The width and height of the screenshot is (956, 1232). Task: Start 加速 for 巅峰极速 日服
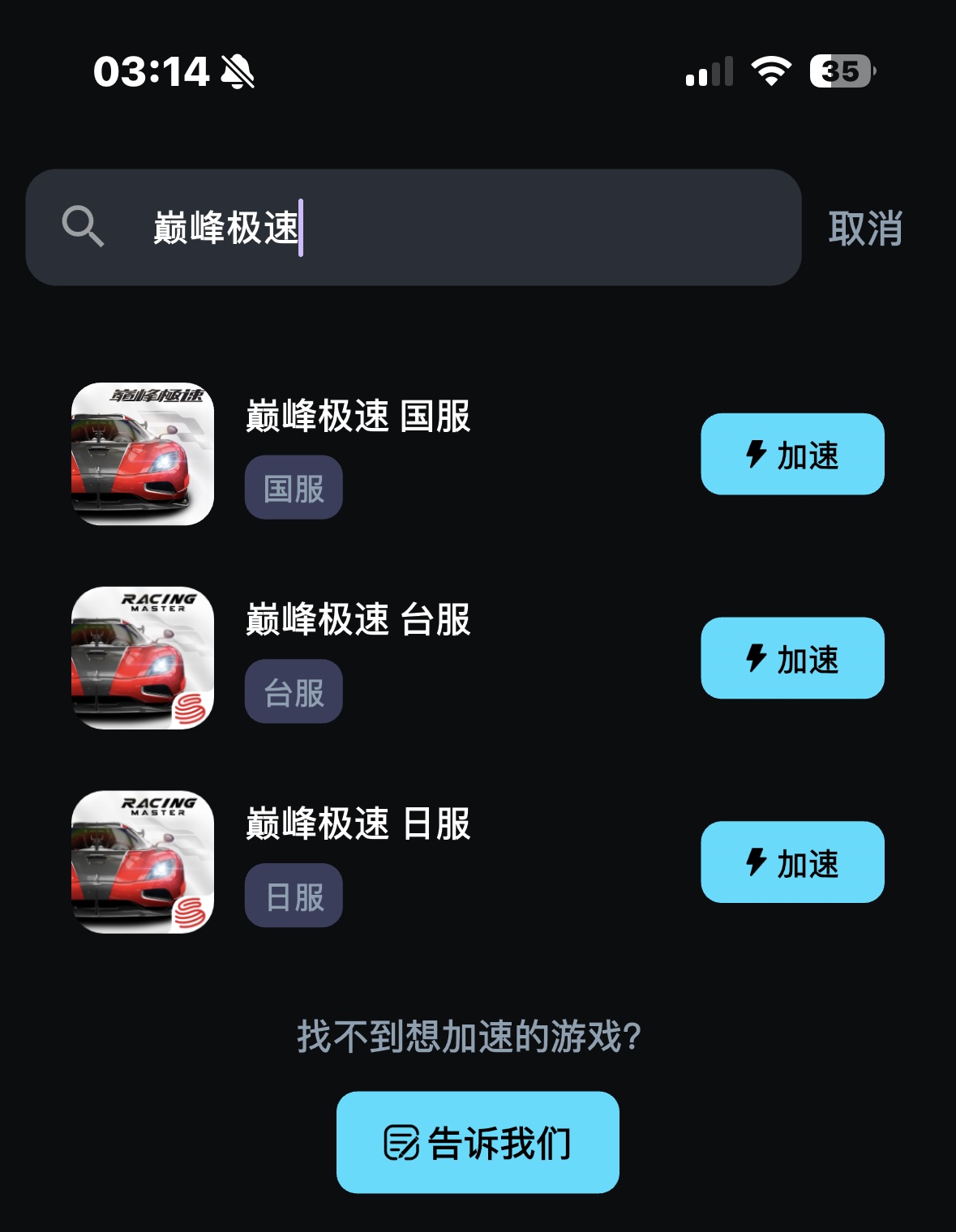pyautogui.click(x=792, y=862)
